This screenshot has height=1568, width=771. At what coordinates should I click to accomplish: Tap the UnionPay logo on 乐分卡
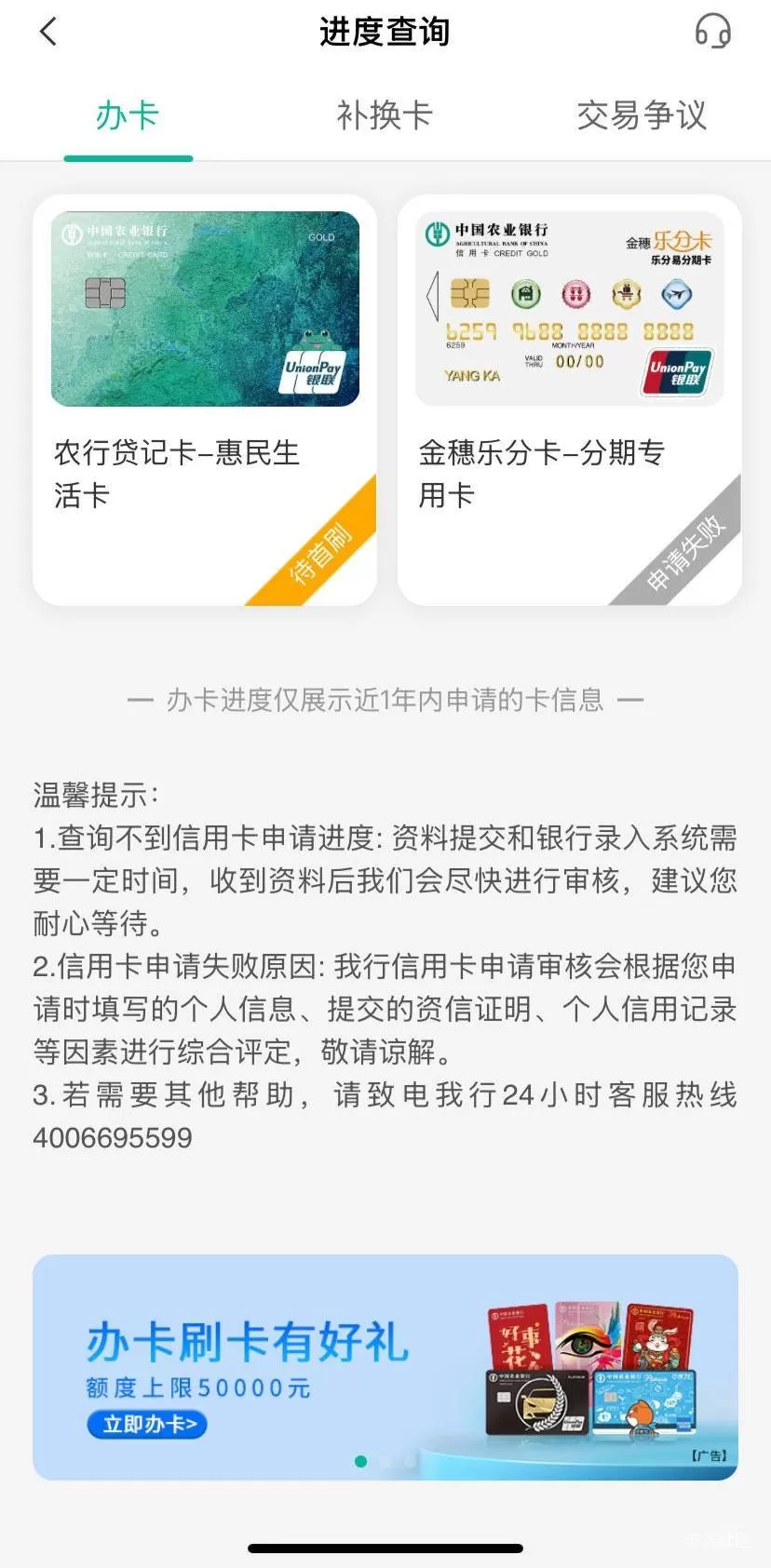point(676,371)
